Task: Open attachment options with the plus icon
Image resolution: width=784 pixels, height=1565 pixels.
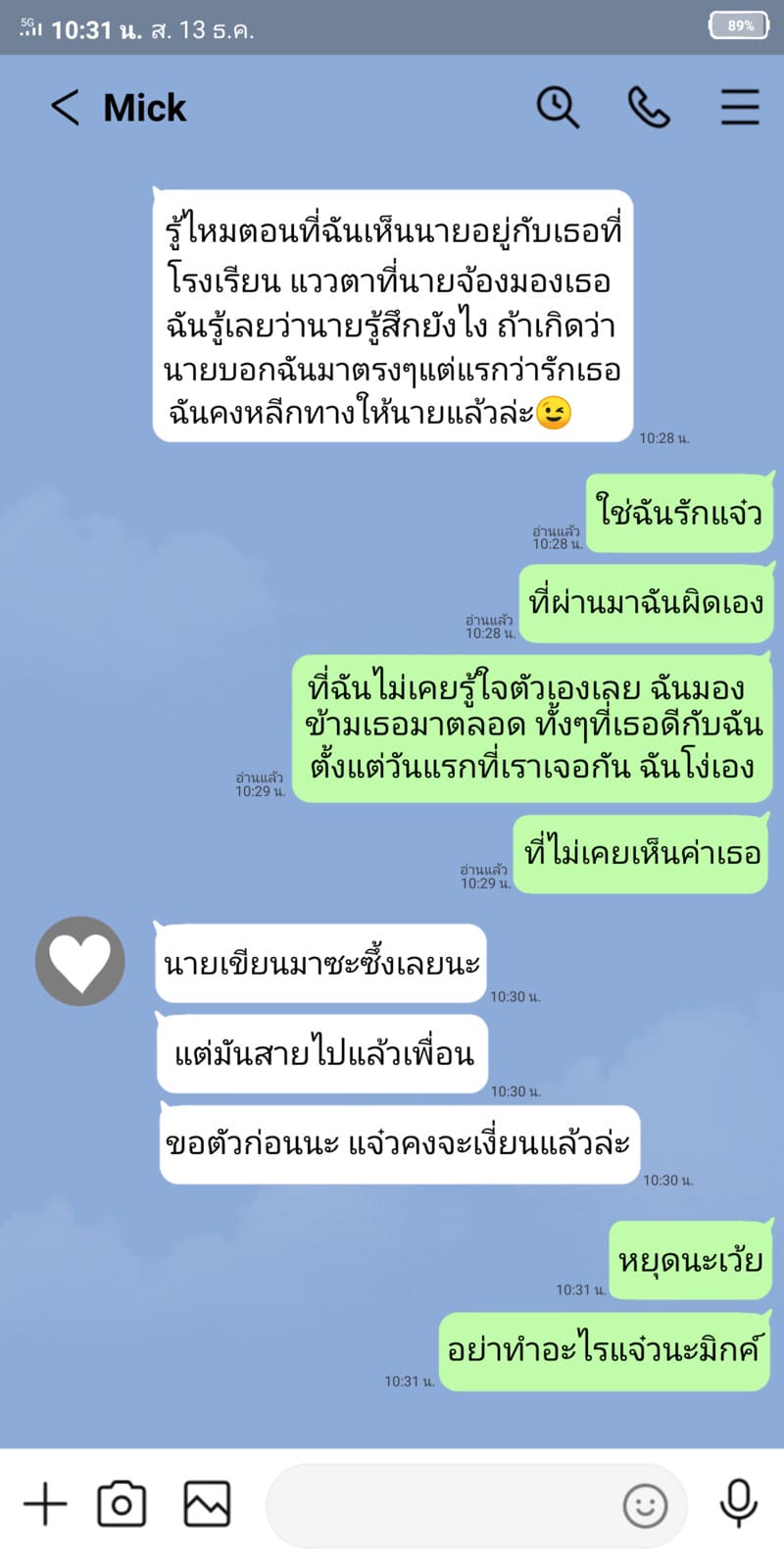Action: tap(45, 1502)
